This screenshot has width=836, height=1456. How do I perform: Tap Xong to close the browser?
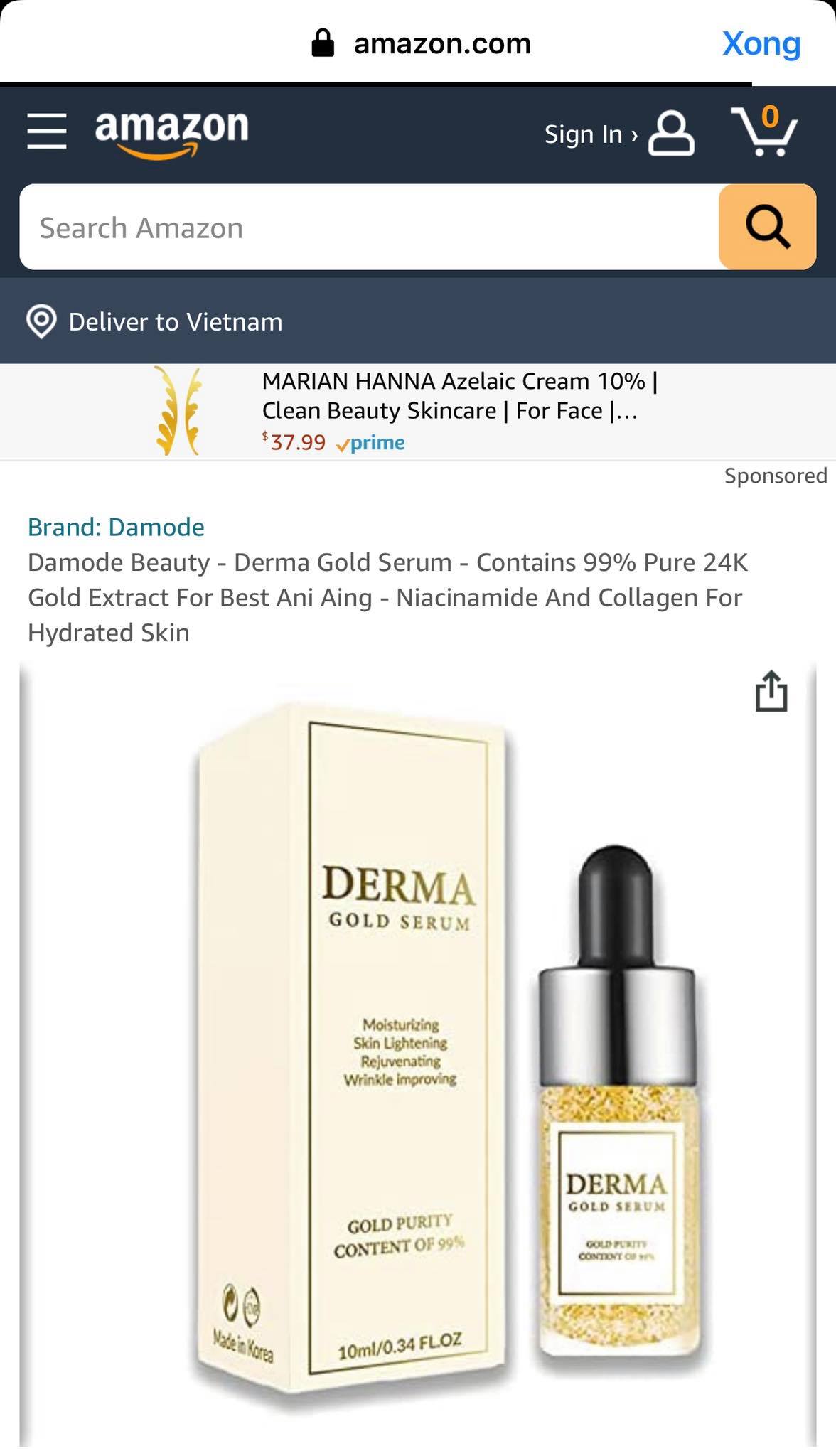pos(761,43)
